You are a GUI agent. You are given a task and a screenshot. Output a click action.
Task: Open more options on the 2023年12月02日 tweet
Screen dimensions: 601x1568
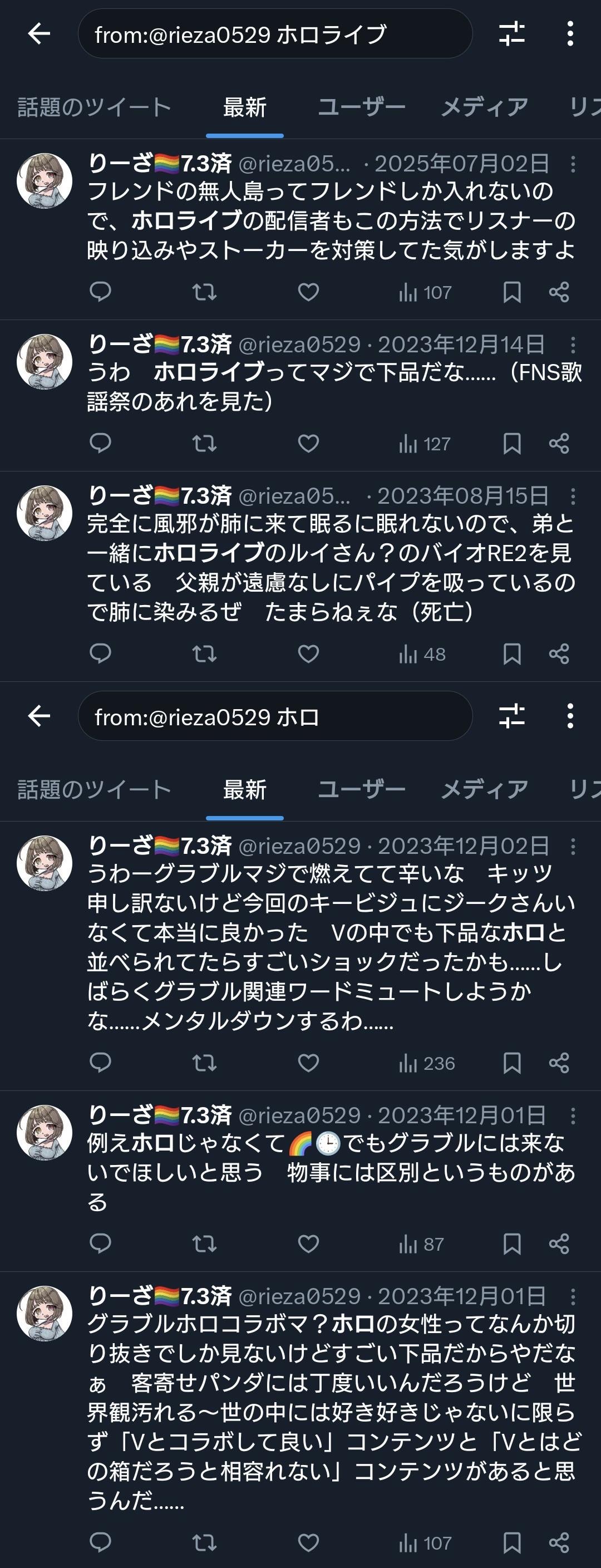pyautogui.click(x=573, y=846)
